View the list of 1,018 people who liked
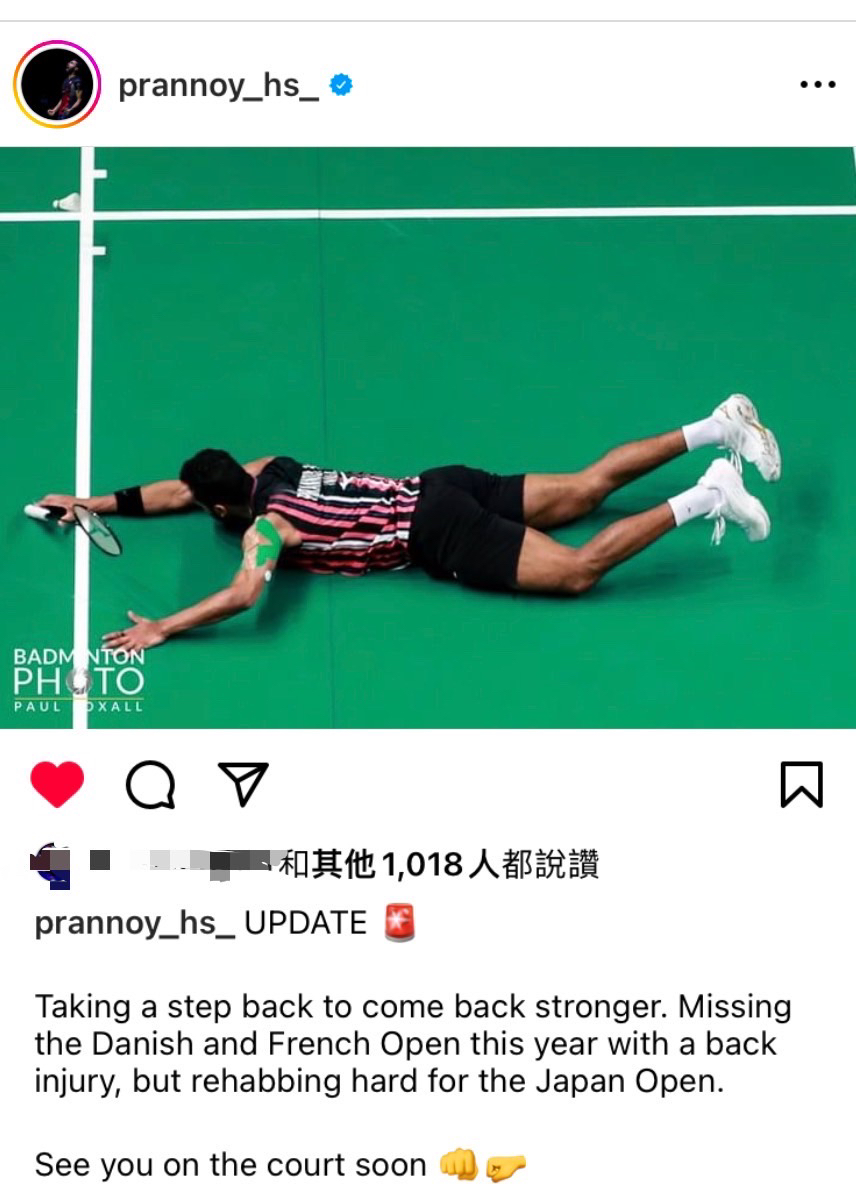 point(440,864)
